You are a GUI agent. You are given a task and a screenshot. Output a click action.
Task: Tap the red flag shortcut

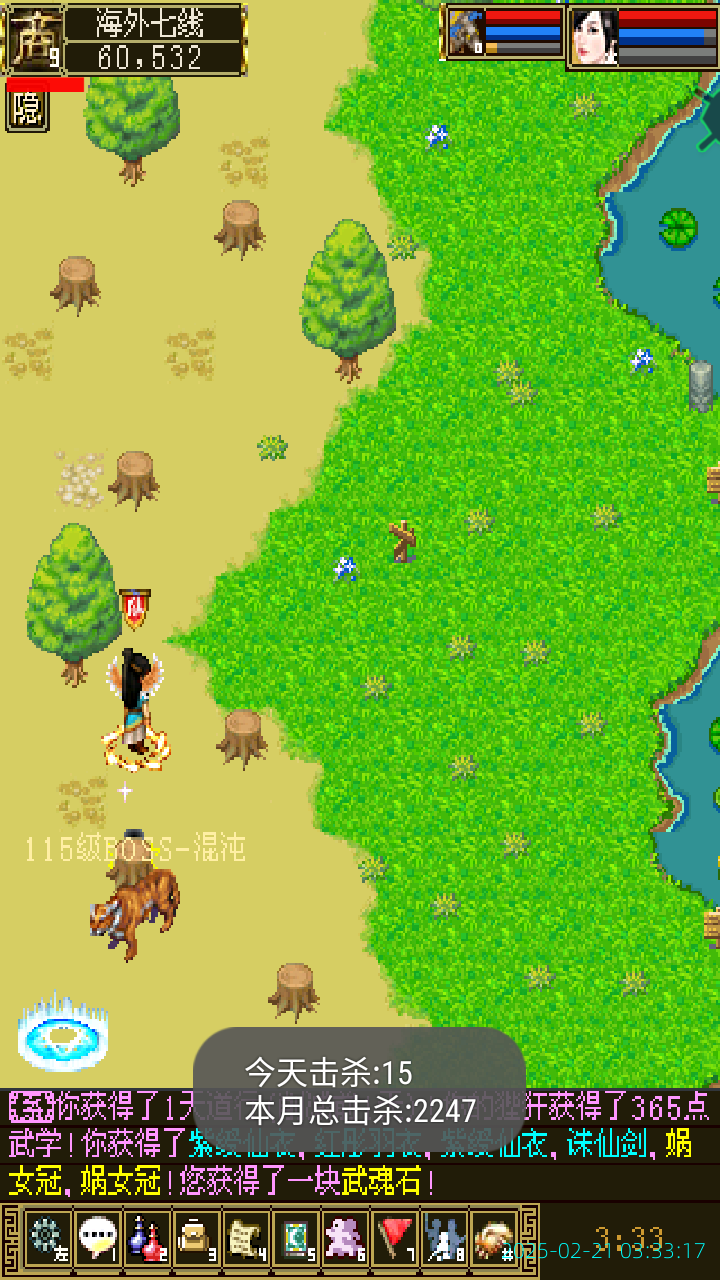tap(396, 1238)
